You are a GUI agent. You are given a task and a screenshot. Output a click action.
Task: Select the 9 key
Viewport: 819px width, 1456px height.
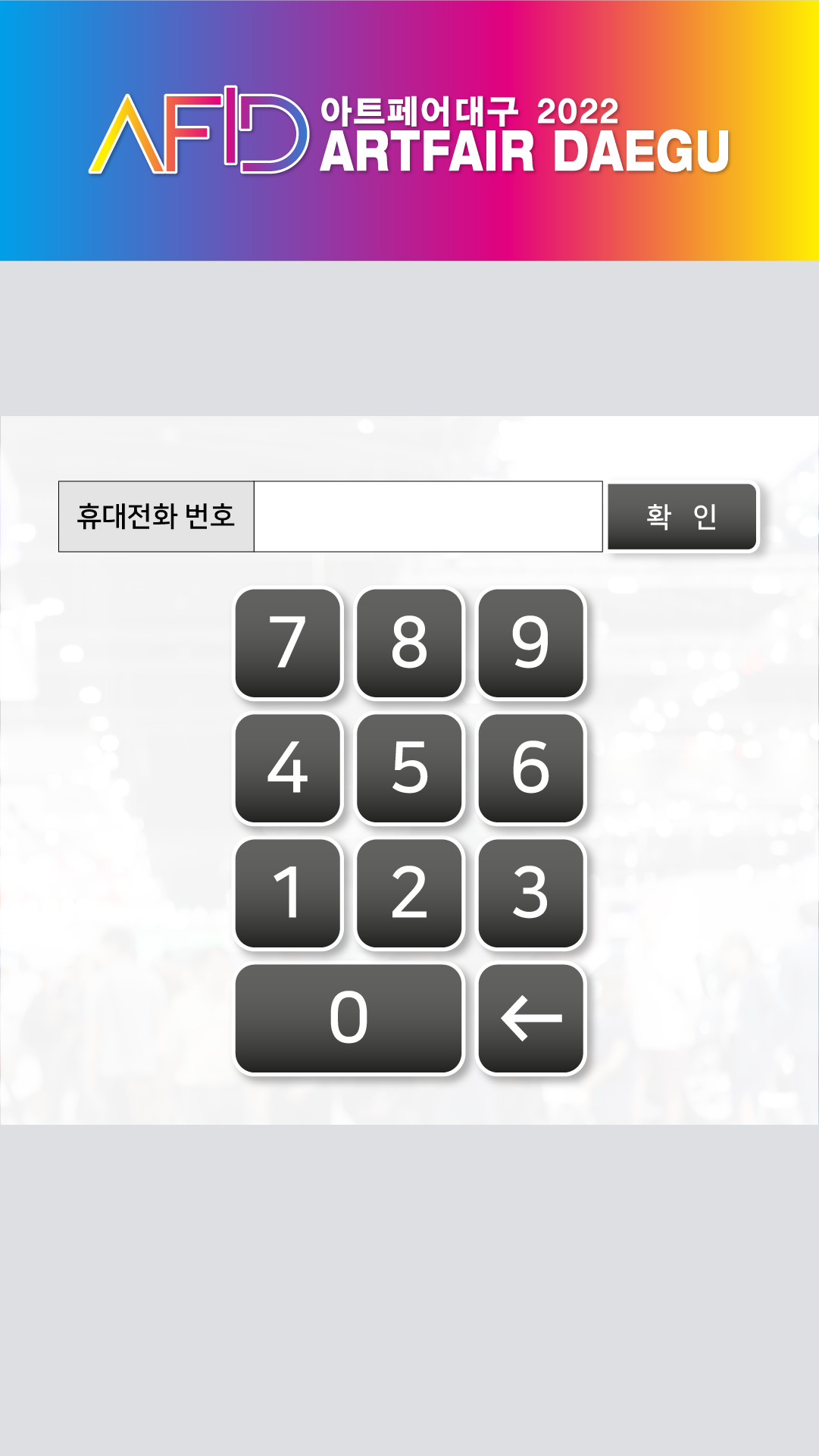531,643
